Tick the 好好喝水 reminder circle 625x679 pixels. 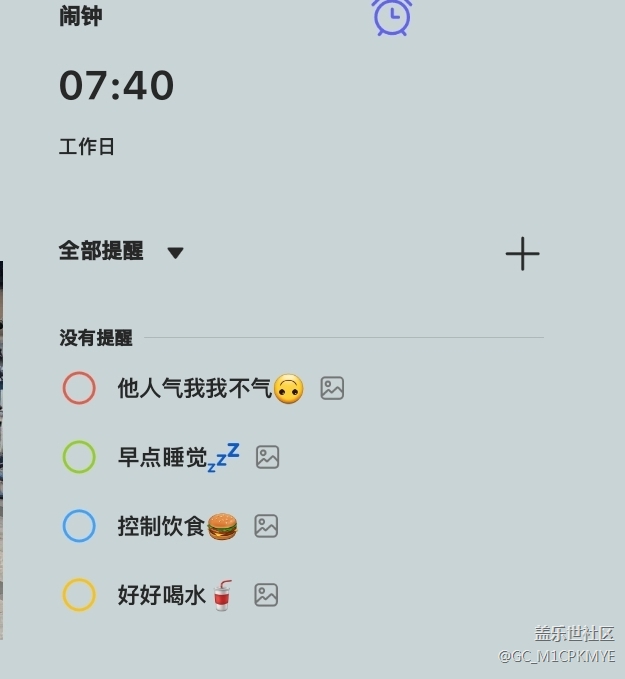[x=79, y=595]
